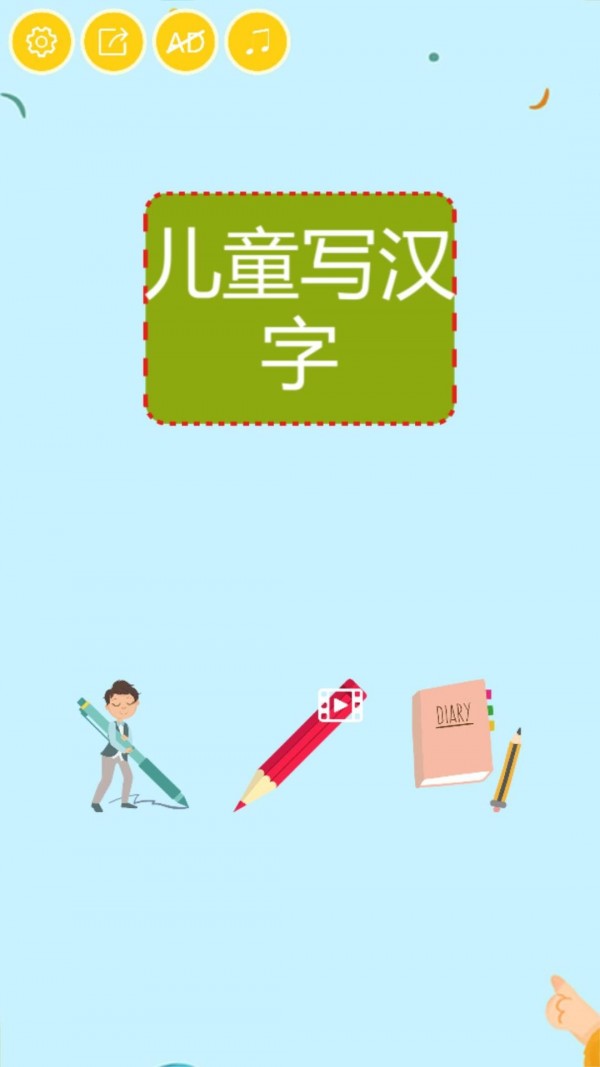Open the boy with pen writing mode
This screenshot has height=1067, width=600.
pos(130,746)
